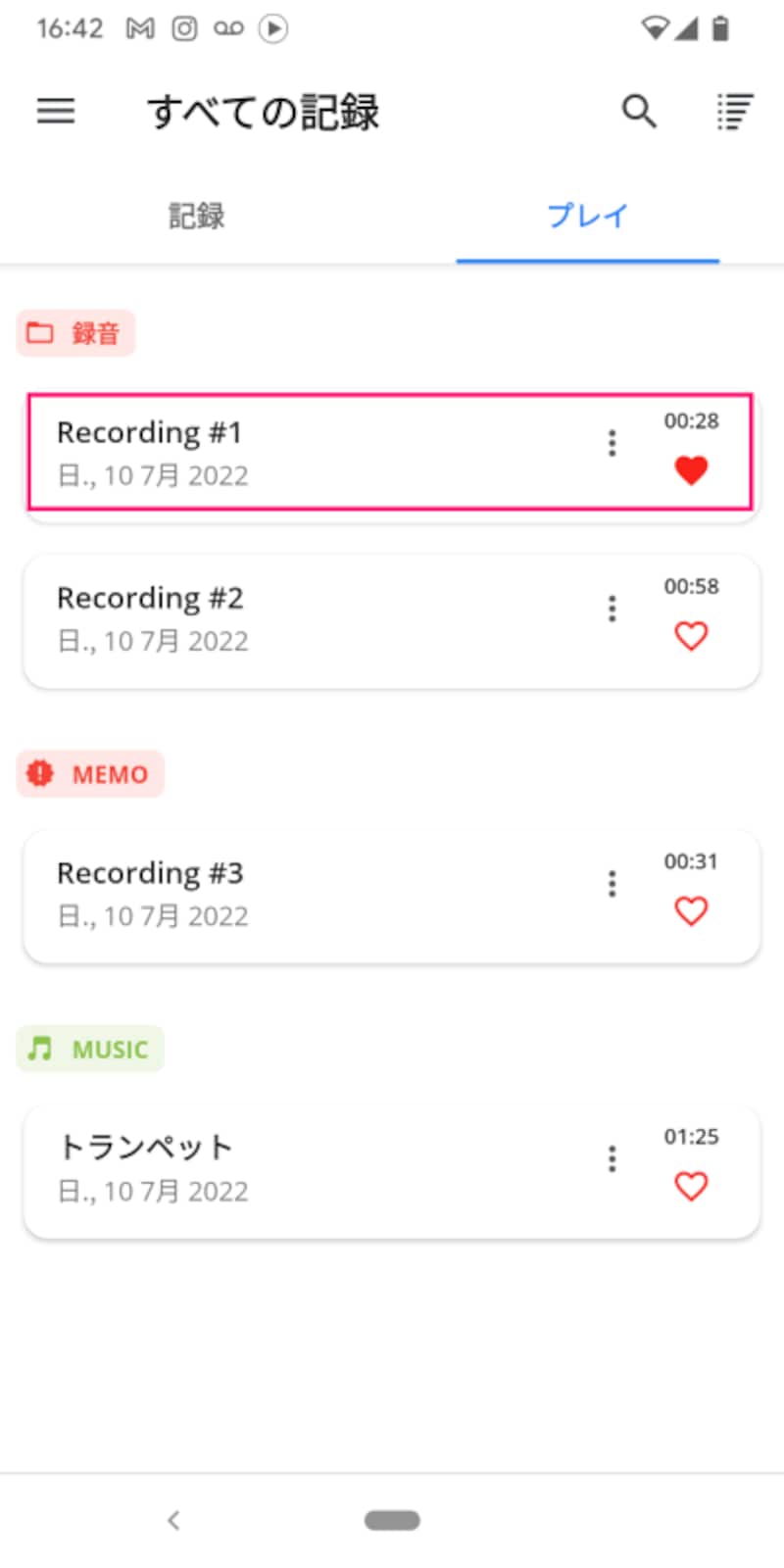Screen dimensions: 784x1568
Task: Switch to the 記録 tab
Action: pyautogui.click(x=196, y=216)
